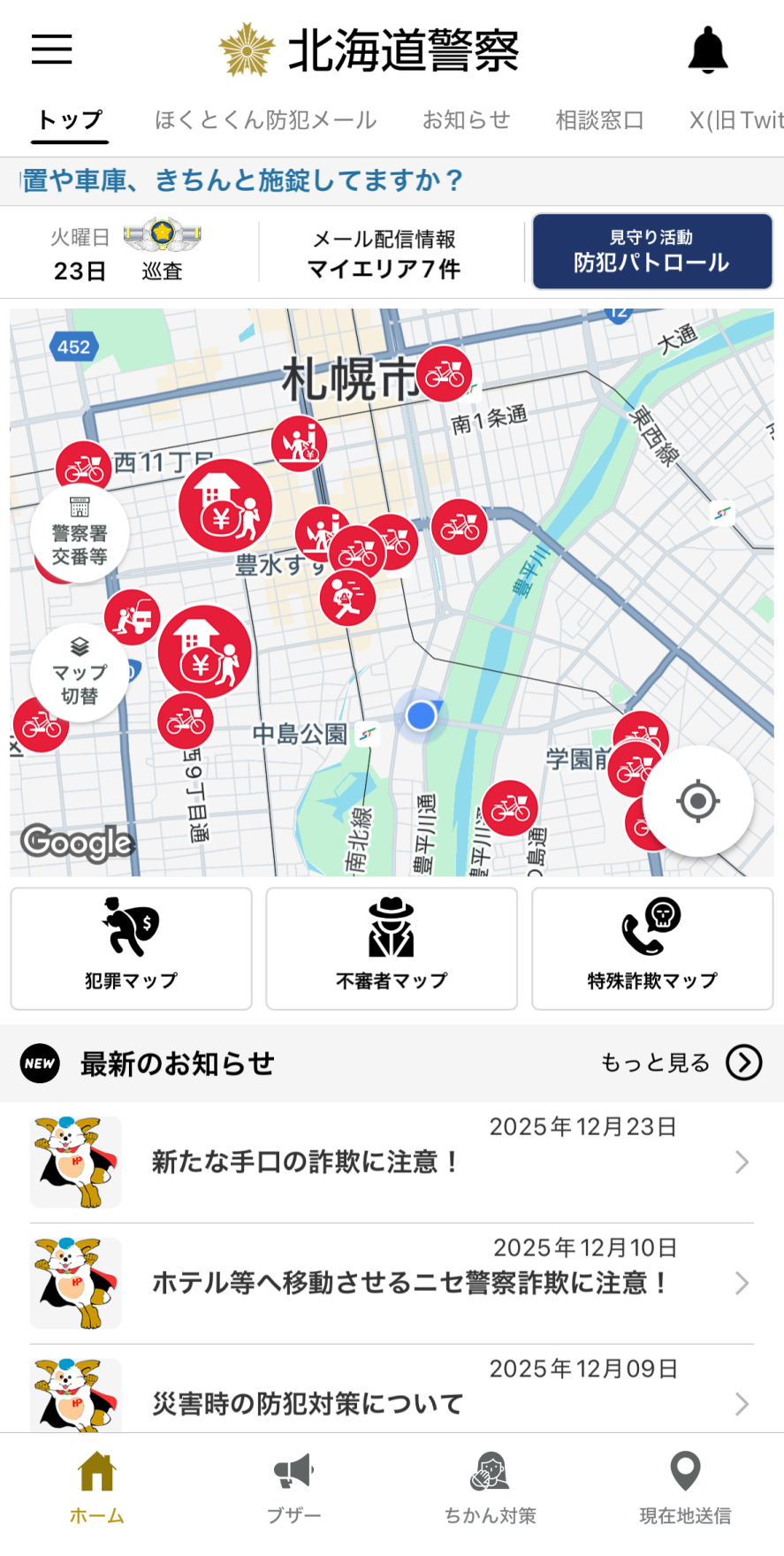
Task: Switch to ちかん対策 tab
Action: pyautogui.click(x=490, y=1491)
